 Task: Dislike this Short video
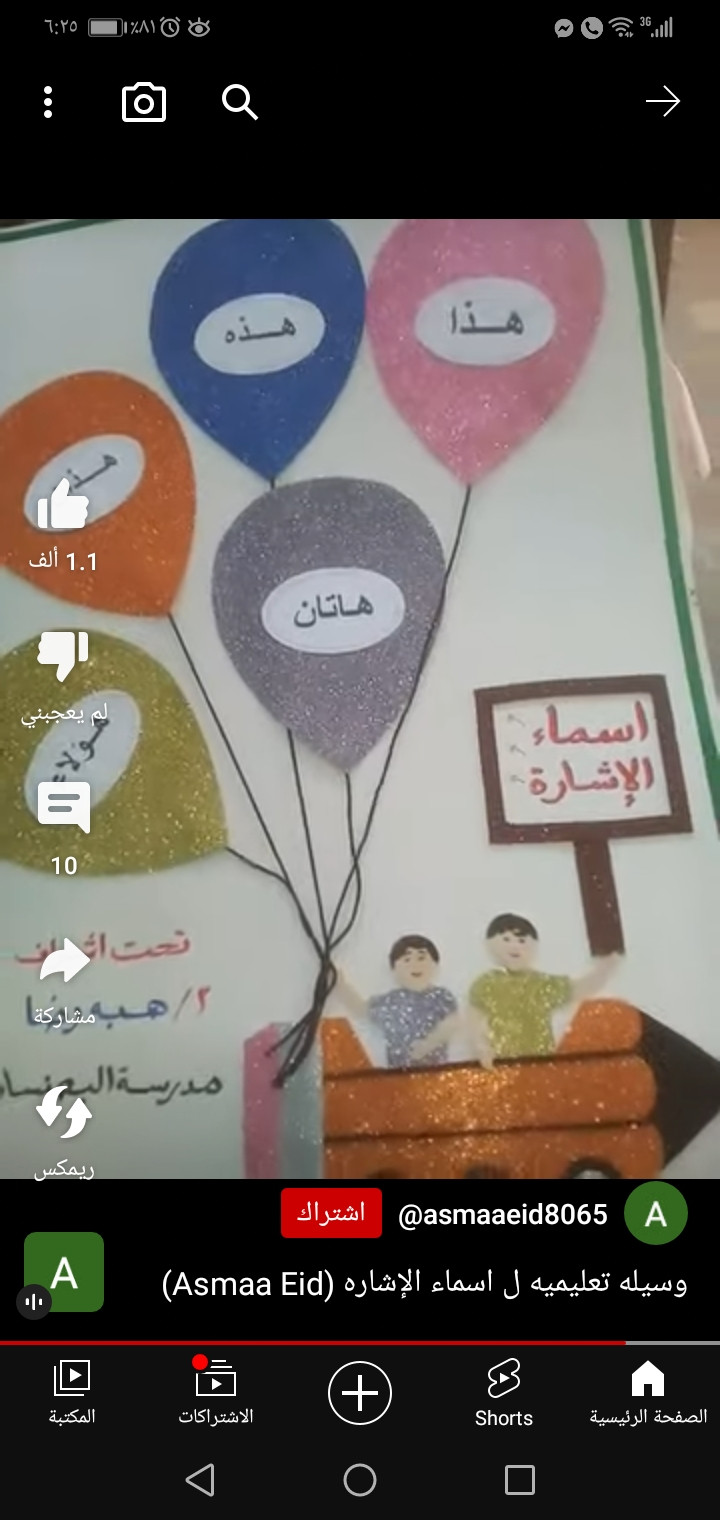[x=63, y=656]
